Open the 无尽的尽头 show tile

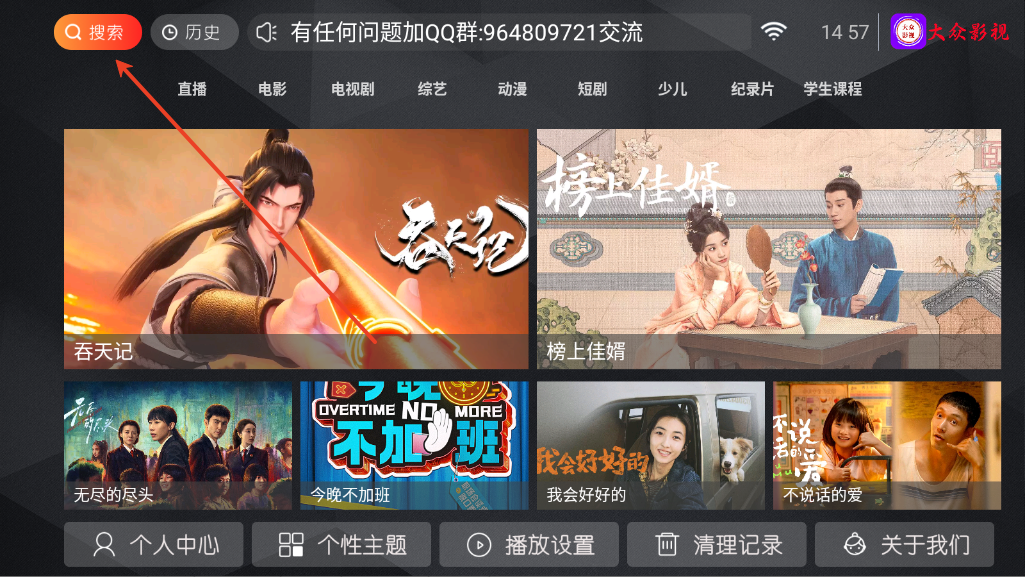click(x=178, y=445)
